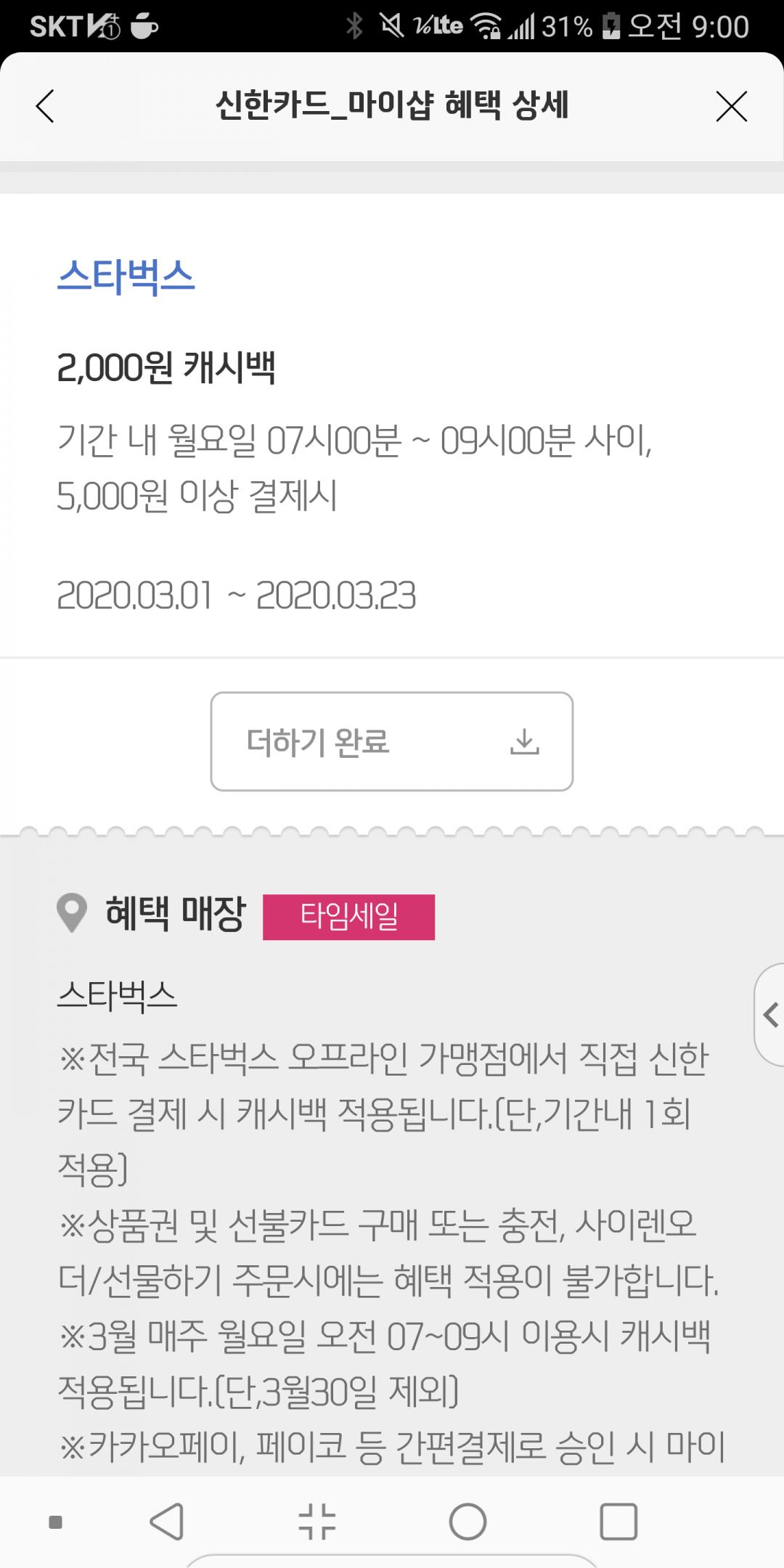Tap the collapse screen navigation icon

(317, 1521)
